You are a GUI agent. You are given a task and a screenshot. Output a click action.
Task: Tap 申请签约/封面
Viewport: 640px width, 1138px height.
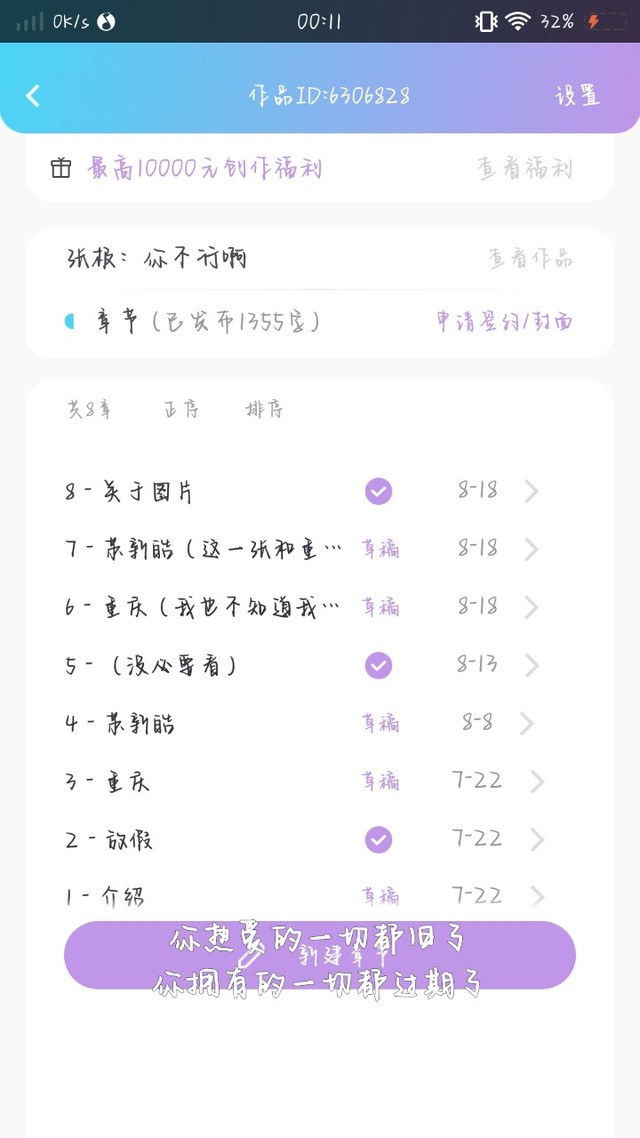(504, 322)
